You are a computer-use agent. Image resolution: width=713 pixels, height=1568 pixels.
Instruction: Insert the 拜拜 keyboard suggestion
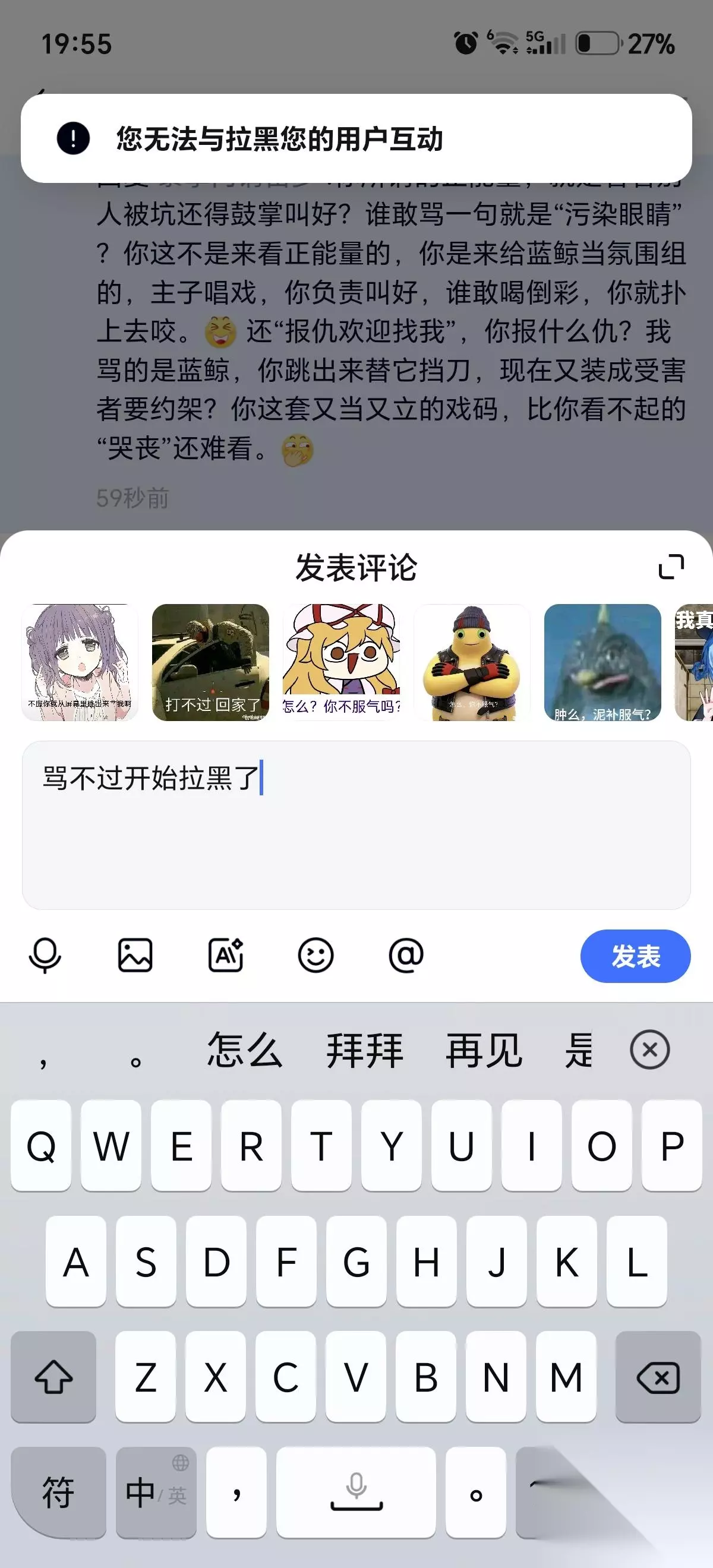[365, 1050]
